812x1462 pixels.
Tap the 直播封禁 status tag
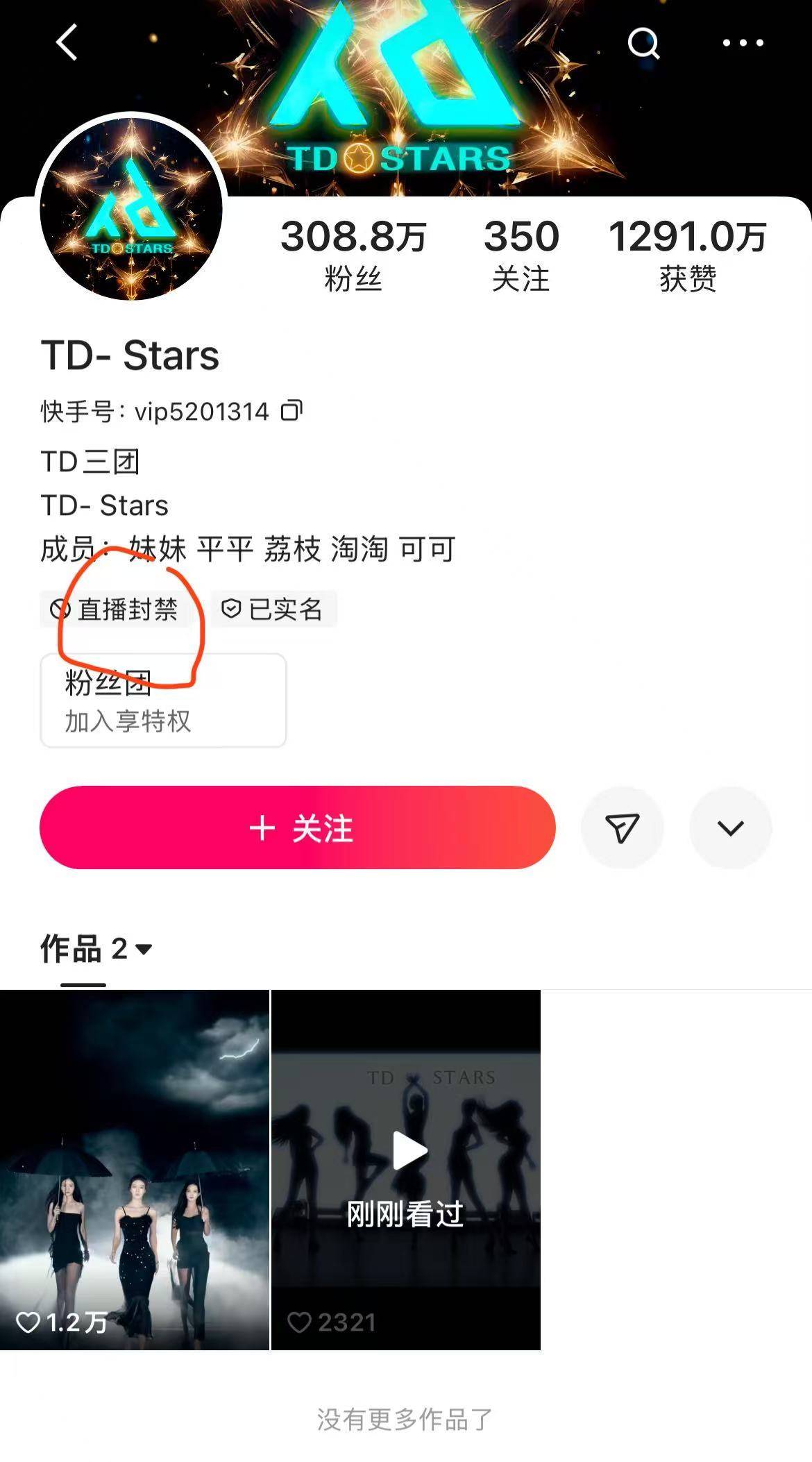click(x=115, y=610)
